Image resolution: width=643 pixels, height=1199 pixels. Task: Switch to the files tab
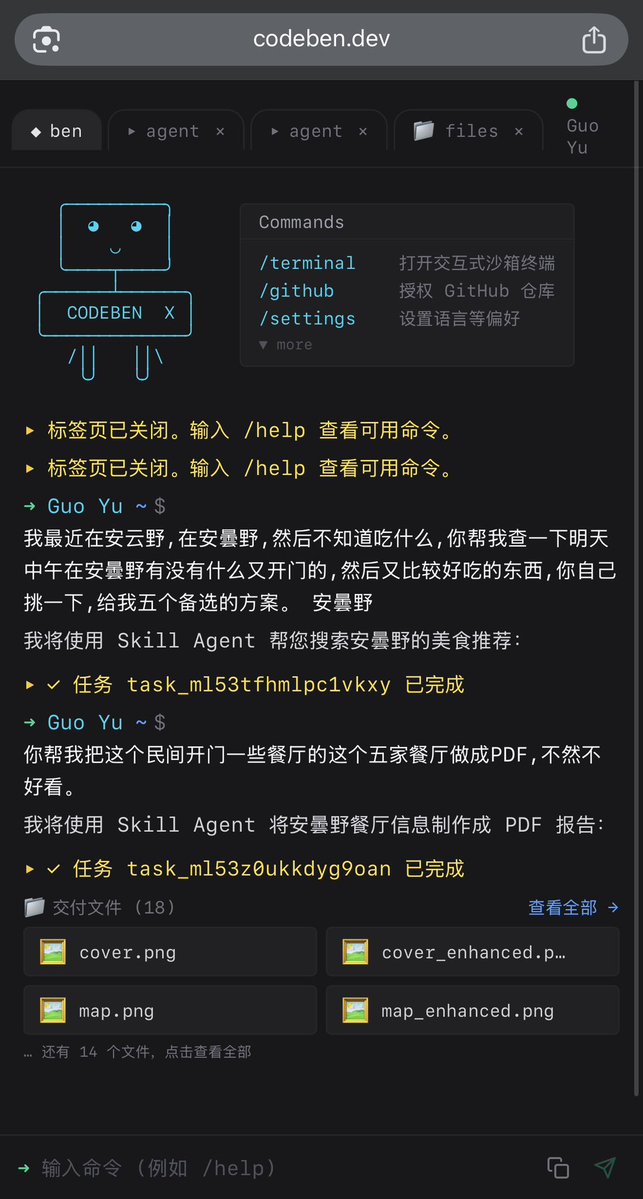coord(457,131)
